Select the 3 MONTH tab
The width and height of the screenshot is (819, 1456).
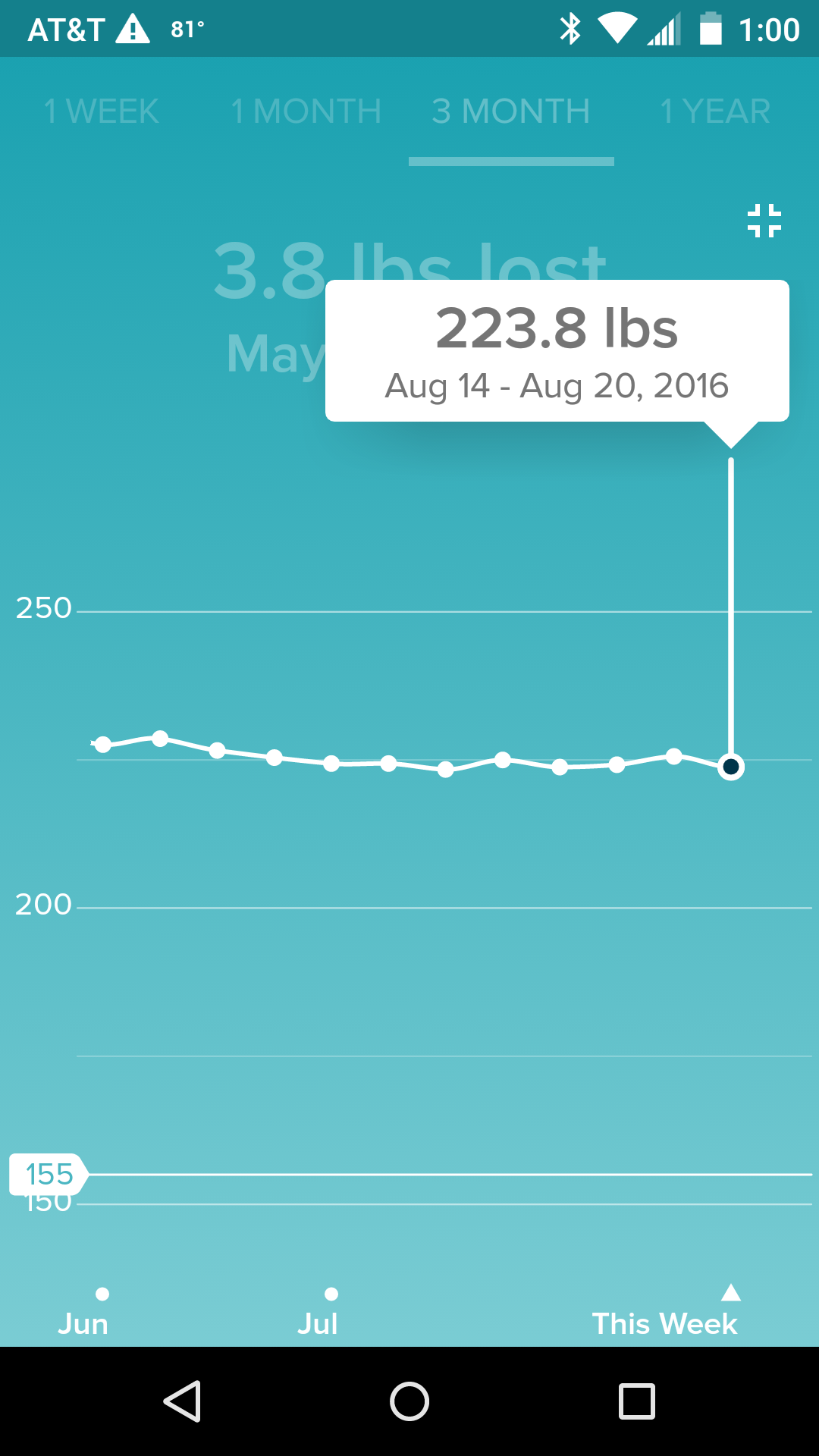[x=511, y=111]
